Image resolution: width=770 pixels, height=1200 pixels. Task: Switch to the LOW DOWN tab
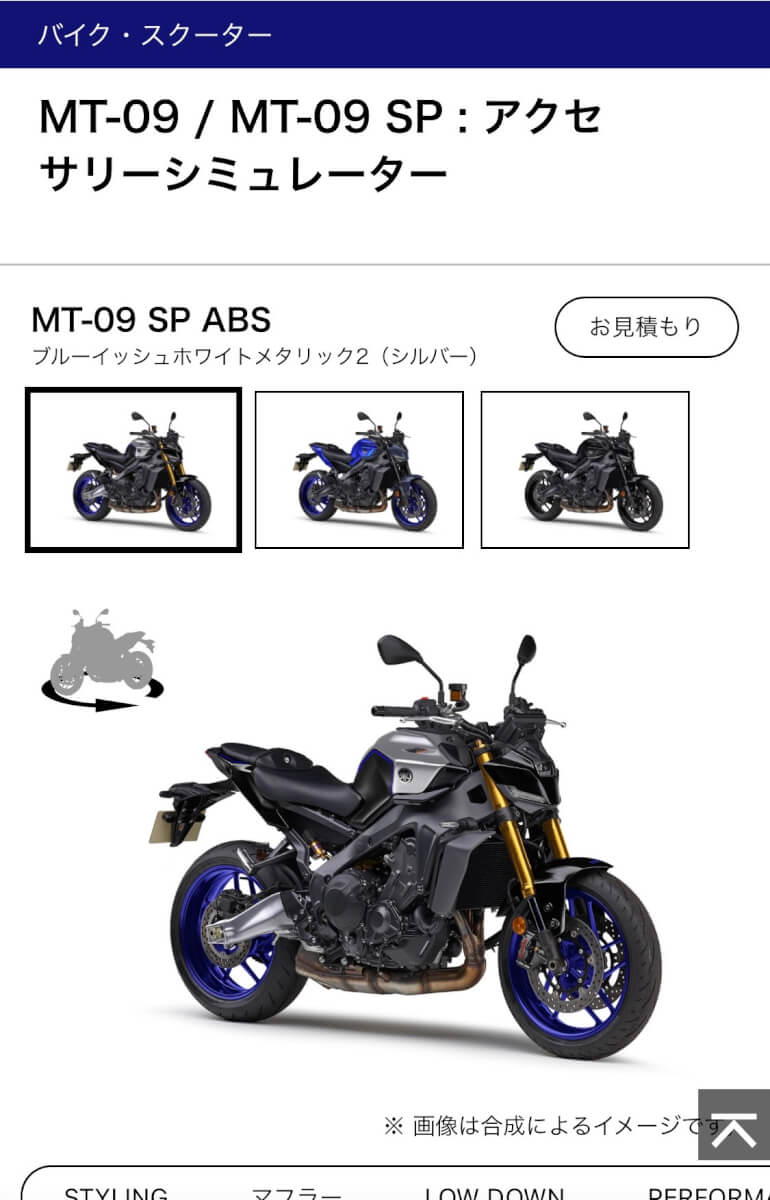pyautogui.click(x=494, y=1192)
